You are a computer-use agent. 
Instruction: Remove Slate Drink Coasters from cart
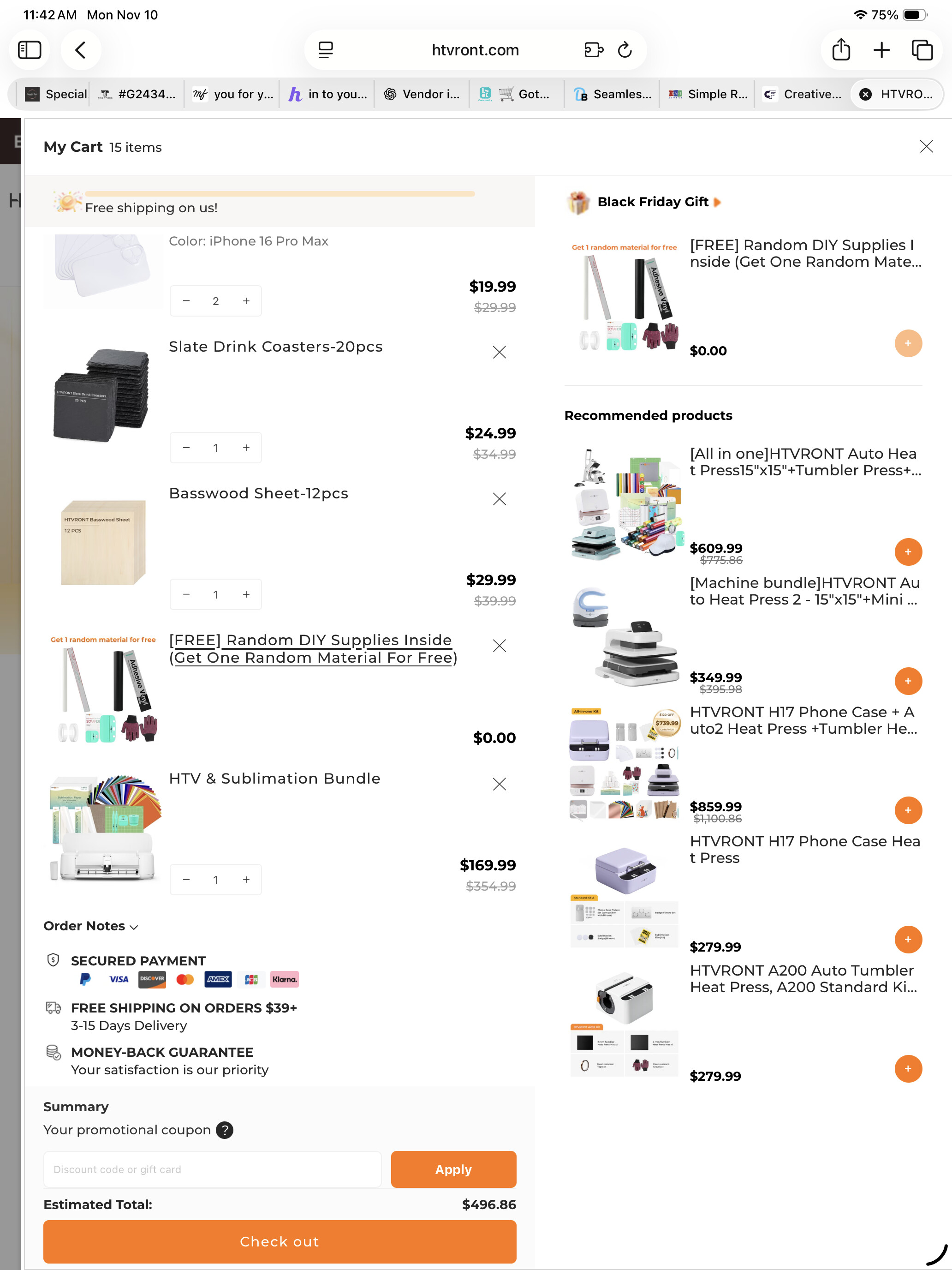pos(499,352)
